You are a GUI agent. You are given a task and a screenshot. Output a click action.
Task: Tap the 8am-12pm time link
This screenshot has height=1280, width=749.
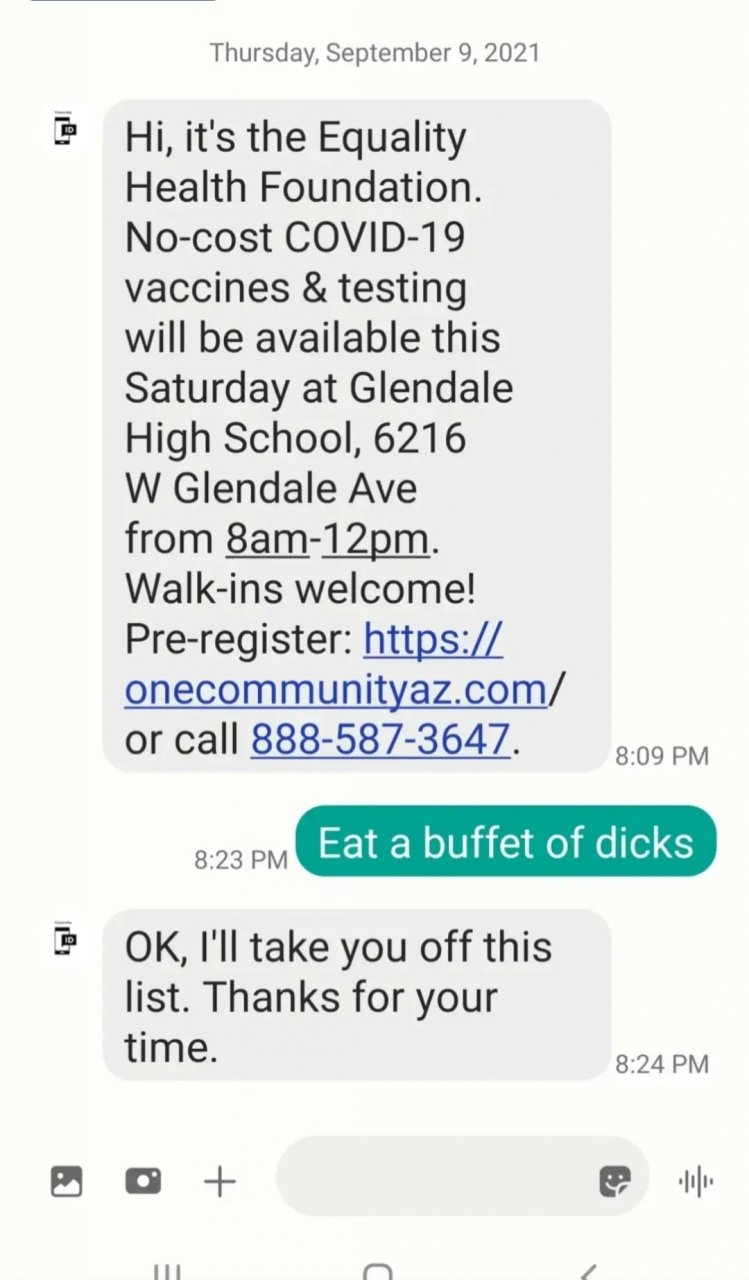click(x=327, y=540)
